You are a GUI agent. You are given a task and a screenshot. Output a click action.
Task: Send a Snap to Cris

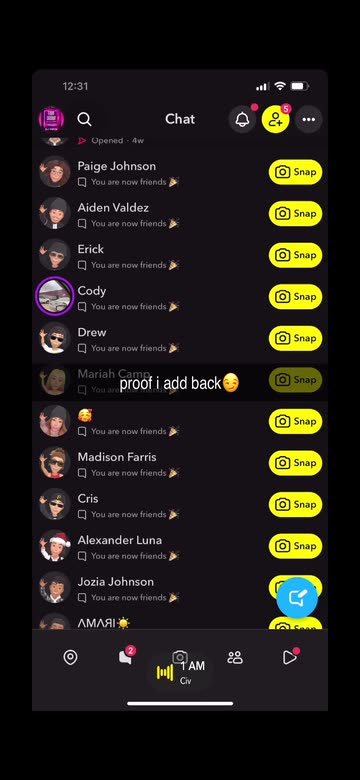pos(295,504)
